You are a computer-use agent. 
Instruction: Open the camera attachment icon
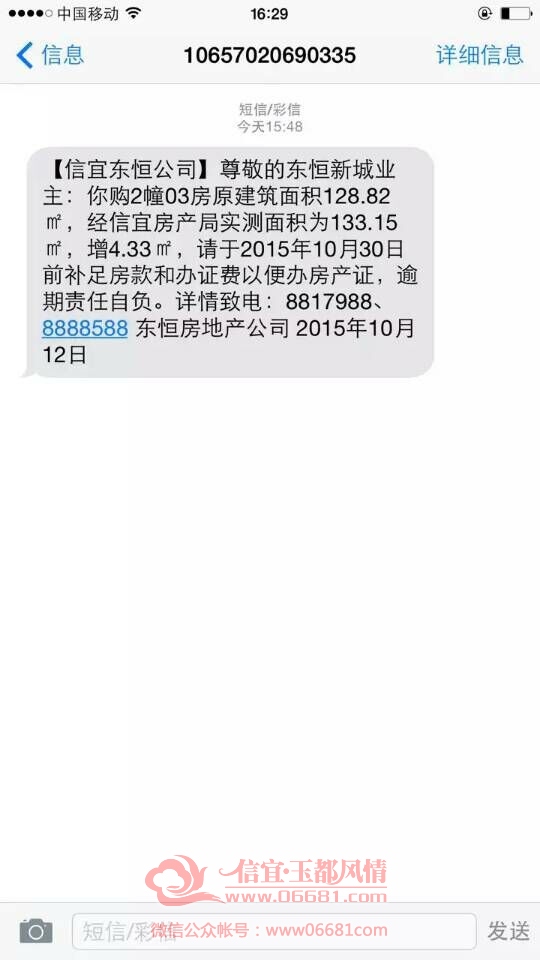click(x=36, y=932)
